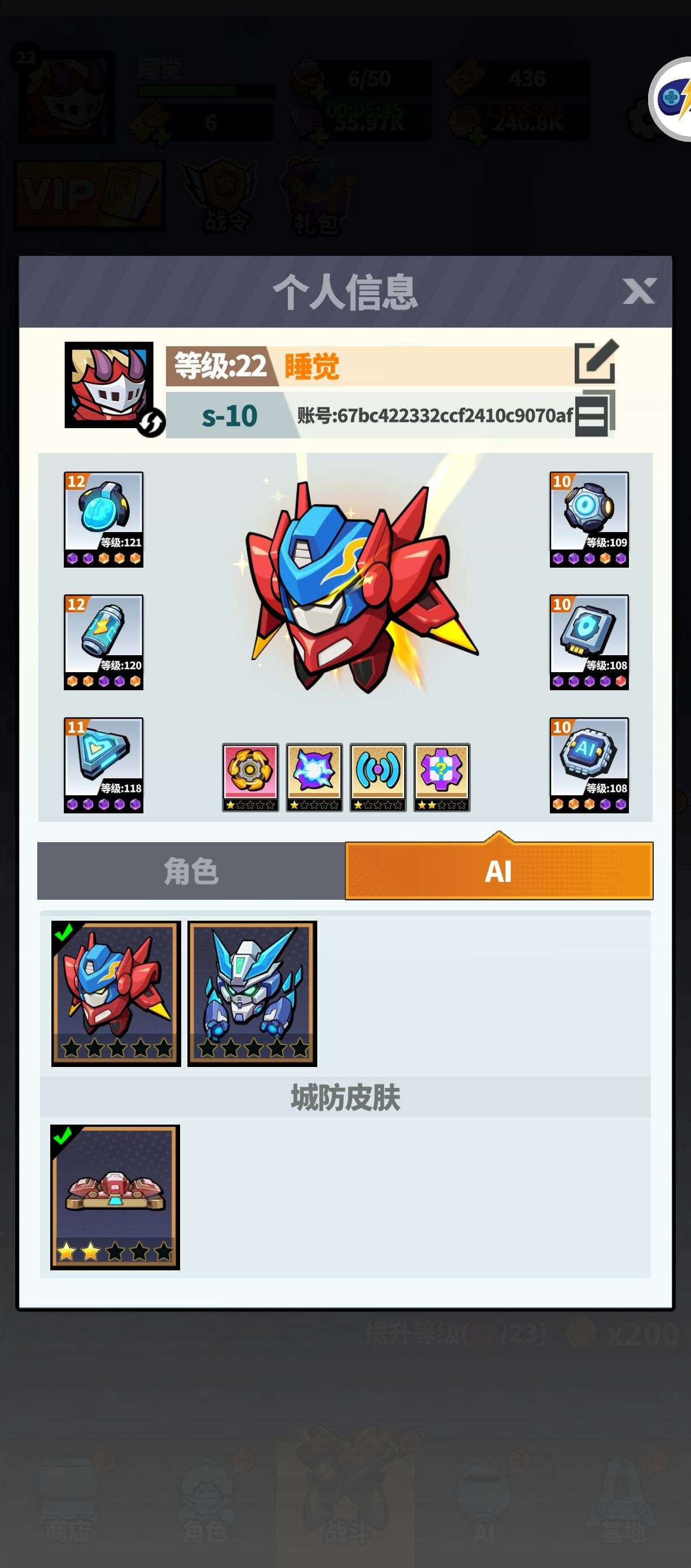
Task: Open the level 108 shield chip slot
Action: pyautogui.click(x=589, y=643)
